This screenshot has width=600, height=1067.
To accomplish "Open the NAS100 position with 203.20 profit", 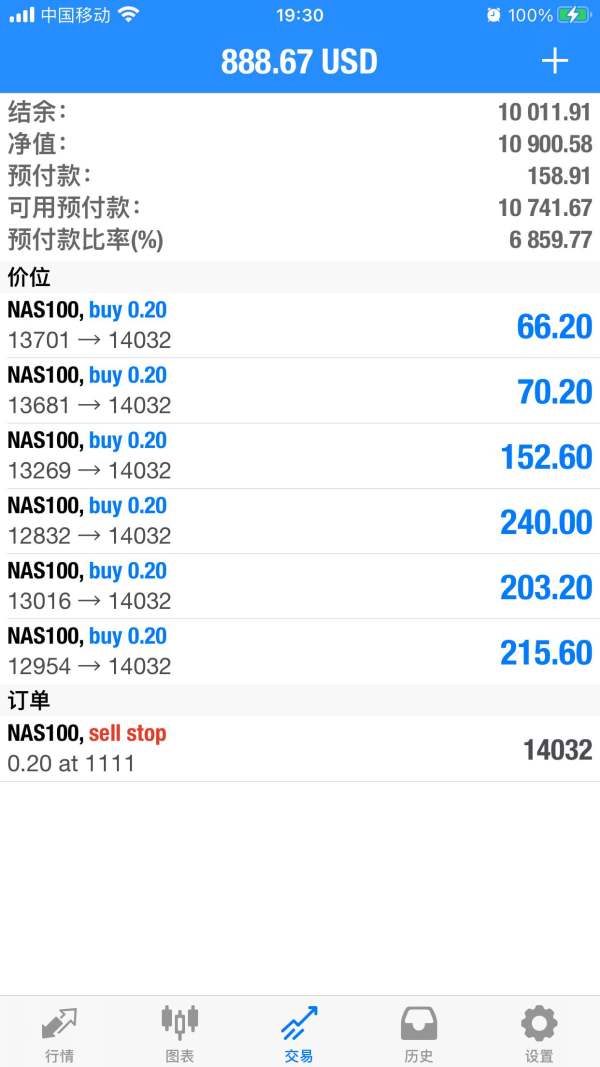I will pyautogui.click(x=300, y=586).
